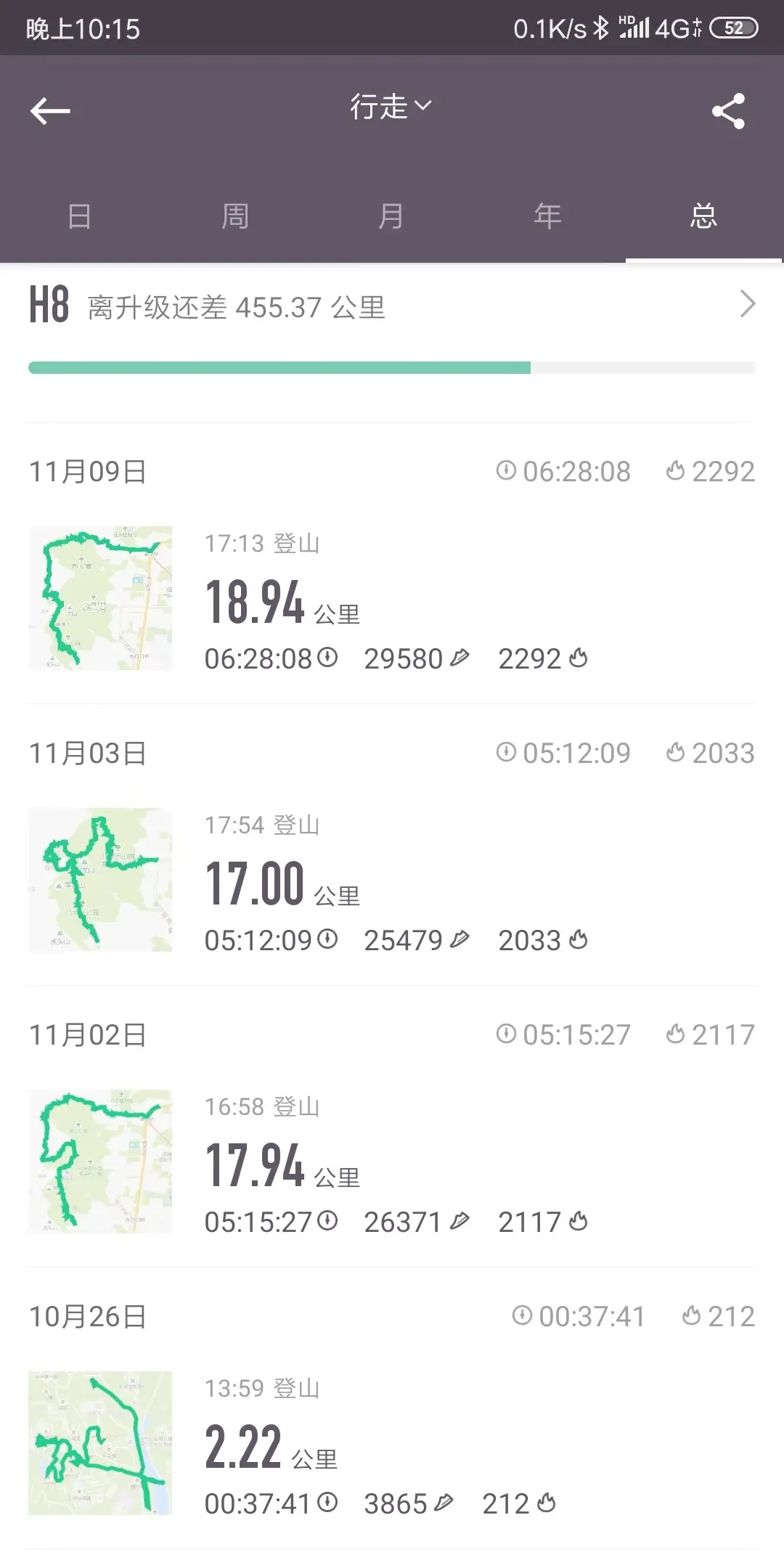Select the 总 tab
This screenshot has width=784, height=1568.
(703, 216)
